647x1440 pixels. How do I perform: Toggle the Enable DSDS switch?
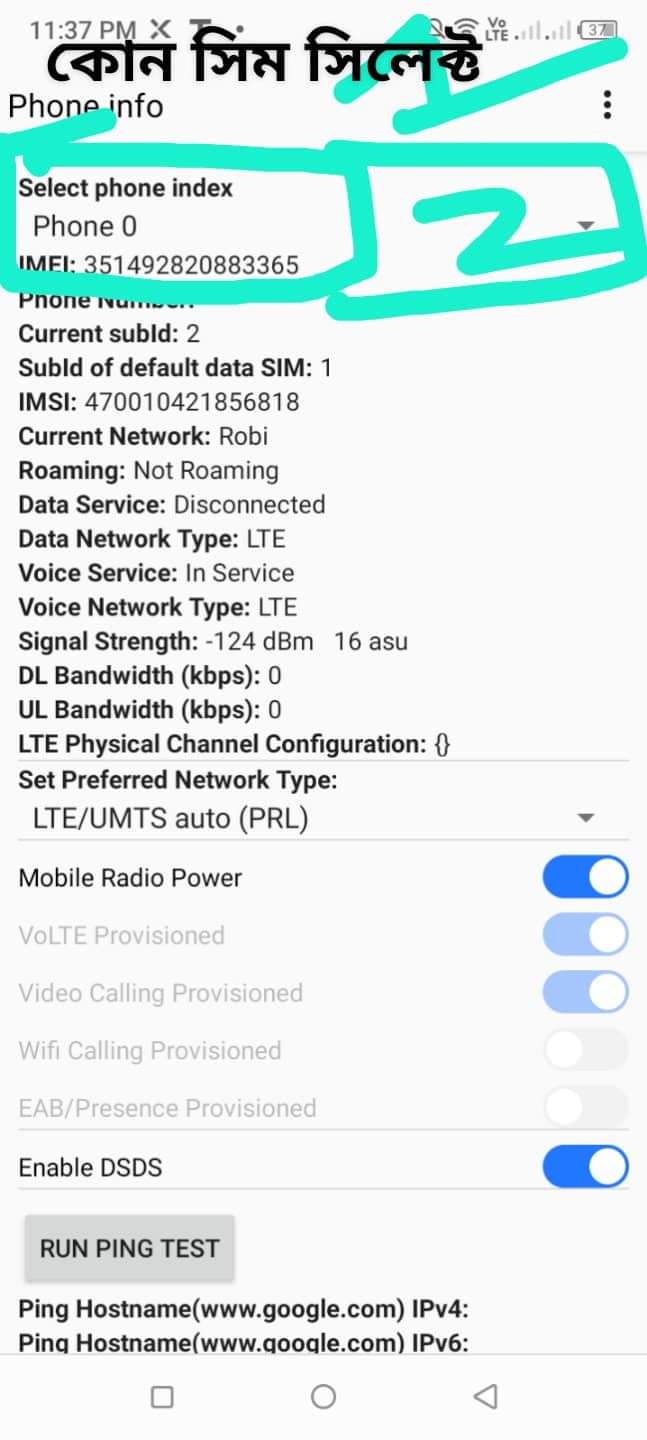(x=585, y=1167)
